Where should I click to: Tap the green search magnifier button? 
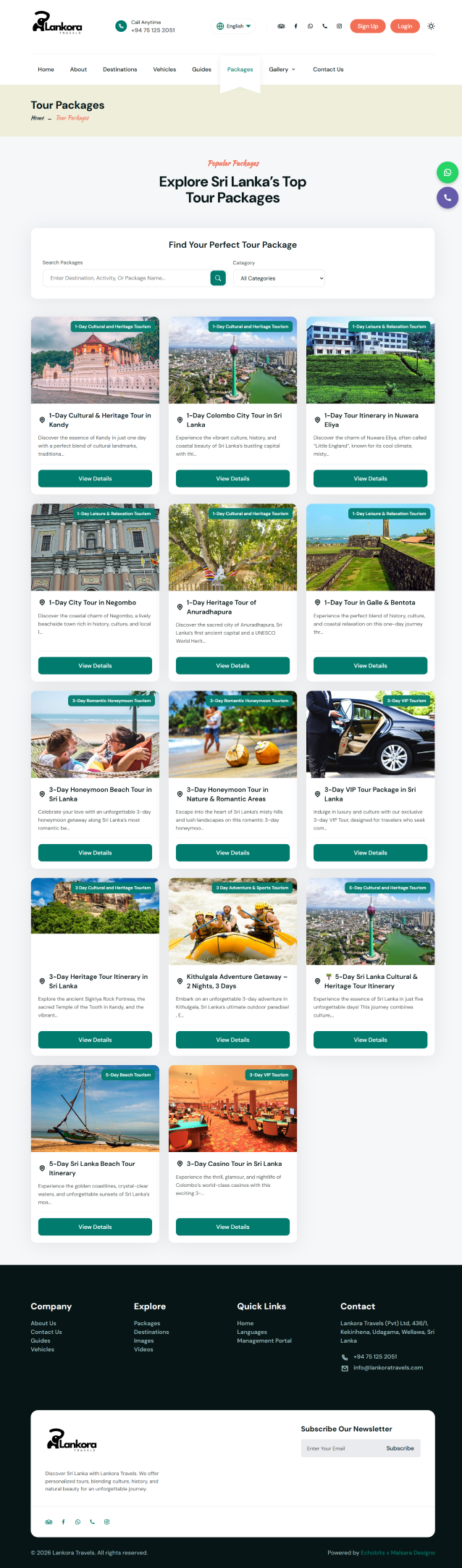[x=218, y=278]
